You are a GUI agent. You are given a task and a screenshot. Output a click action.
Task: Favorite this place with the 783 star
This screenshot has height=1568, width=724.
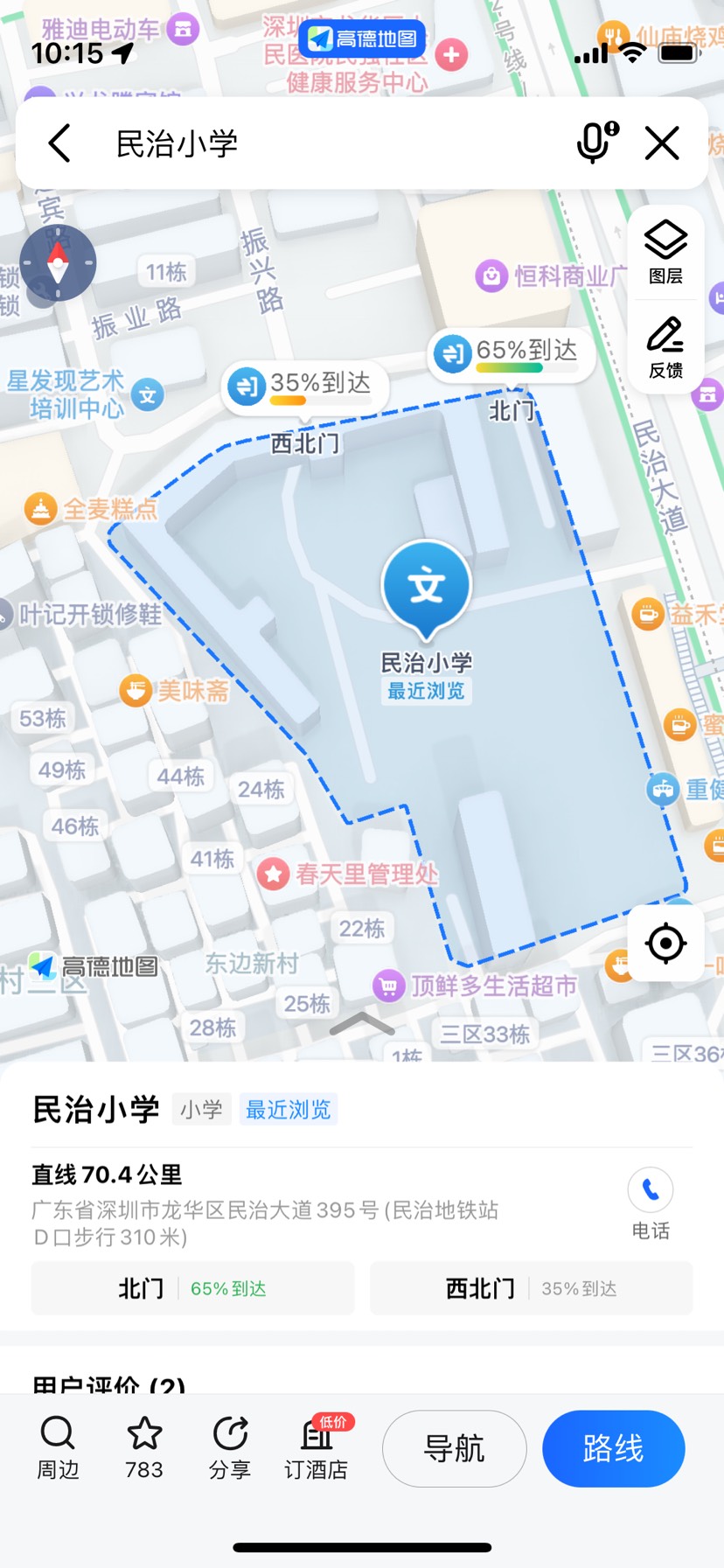click(144, 1447)
